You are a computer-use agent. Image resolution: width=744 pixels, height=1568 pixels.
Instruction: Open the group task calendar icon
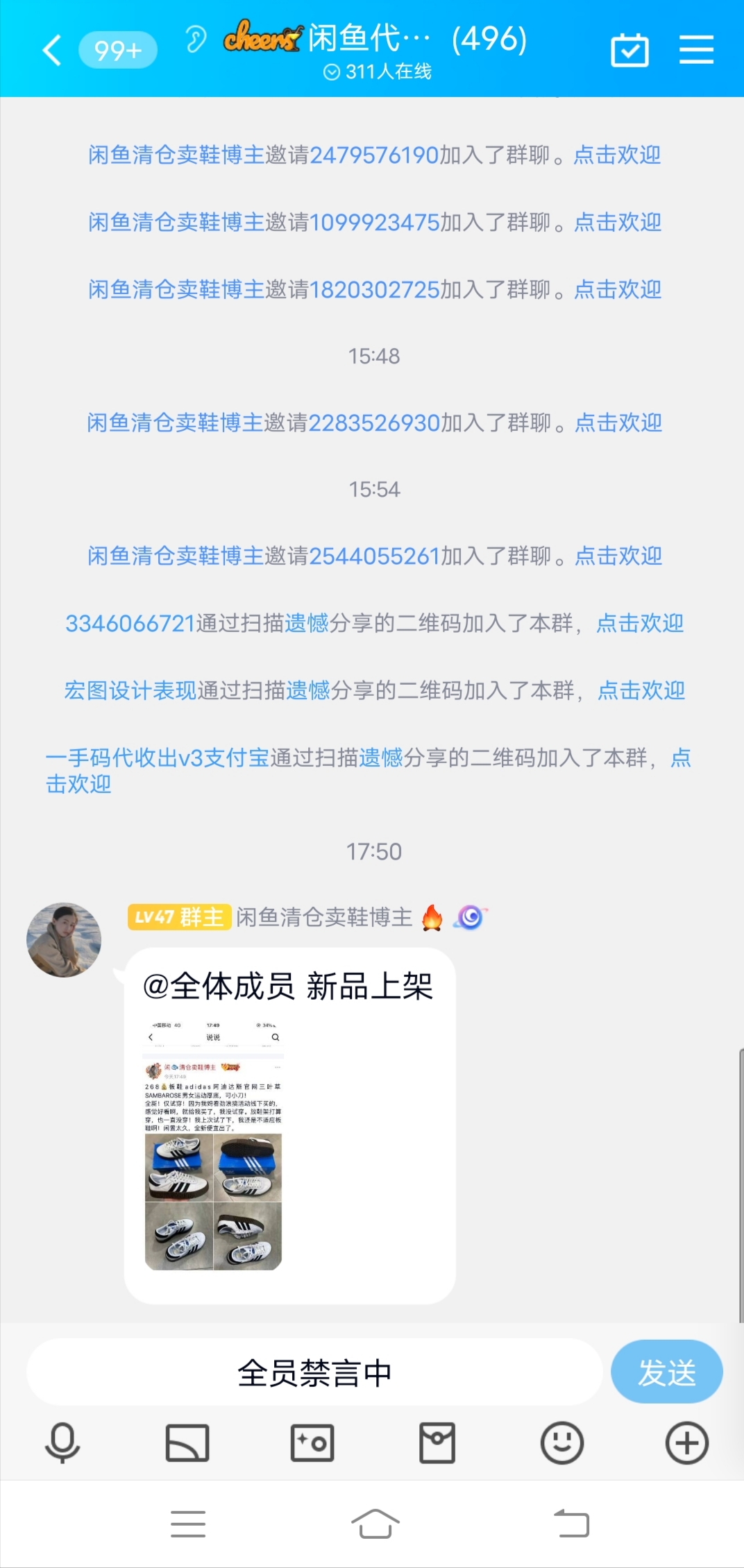point(629,48)
